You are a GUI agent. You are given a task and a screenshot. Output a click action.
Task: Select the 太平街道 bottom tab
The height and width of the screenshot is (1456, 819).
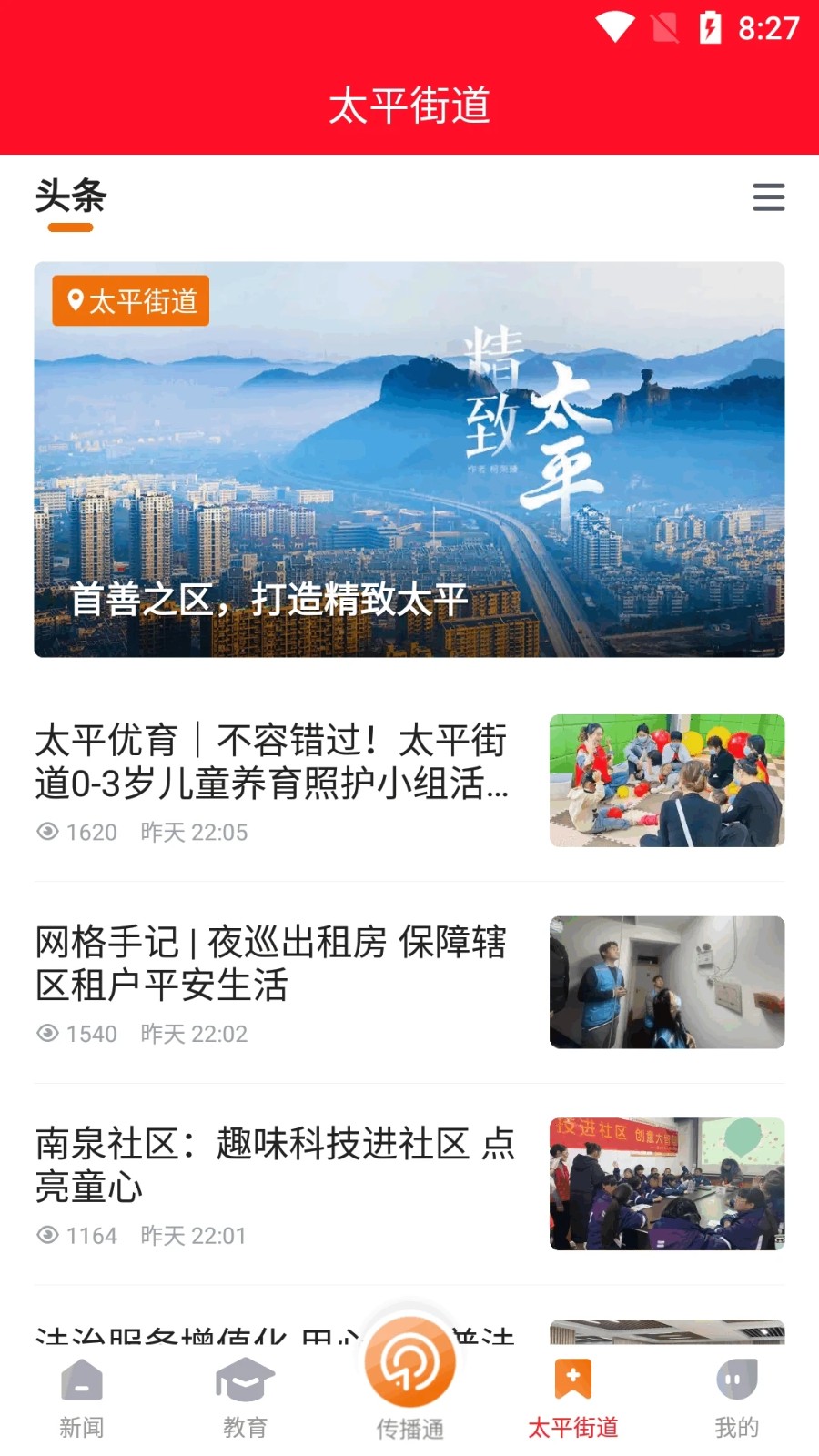pos(573,1399)
